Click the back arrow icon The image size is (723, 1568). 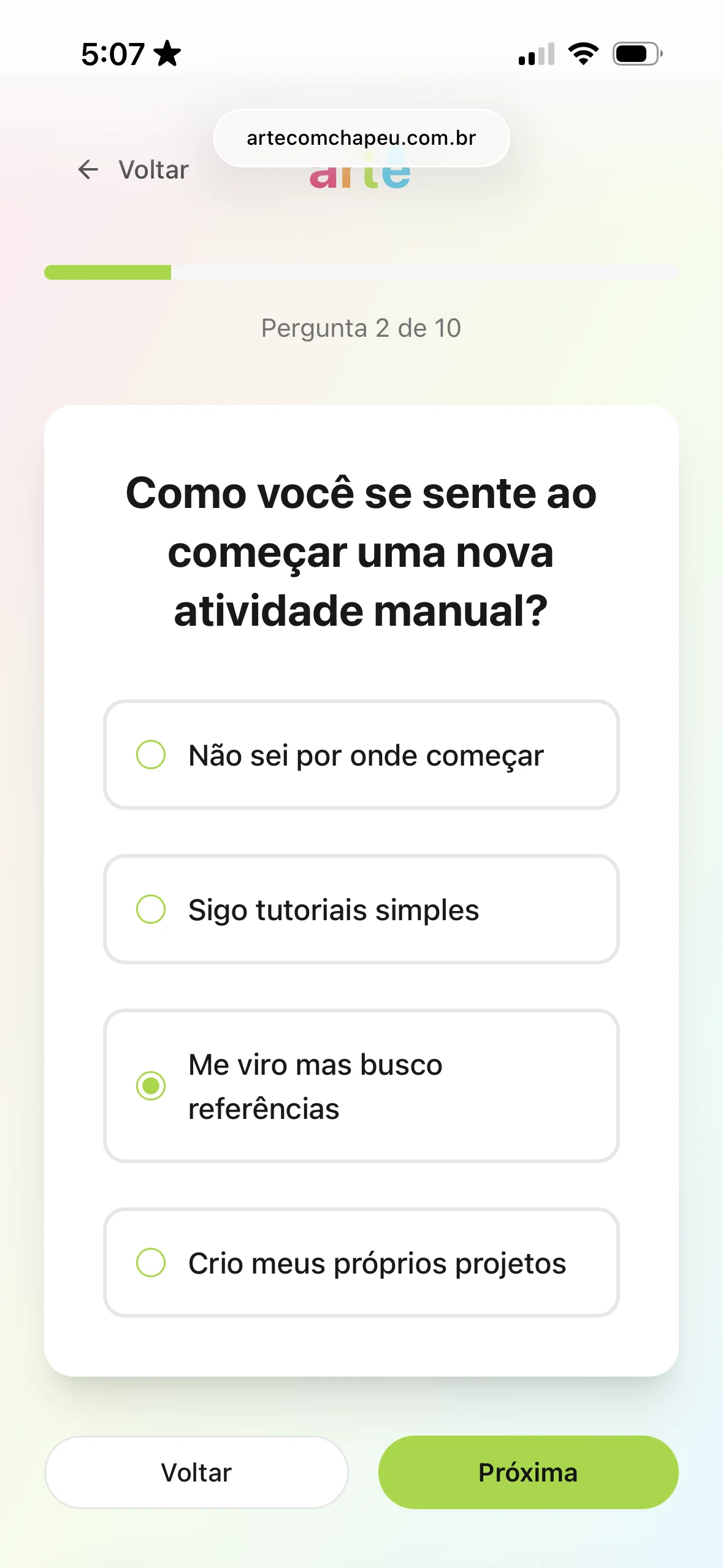(88, 170)
